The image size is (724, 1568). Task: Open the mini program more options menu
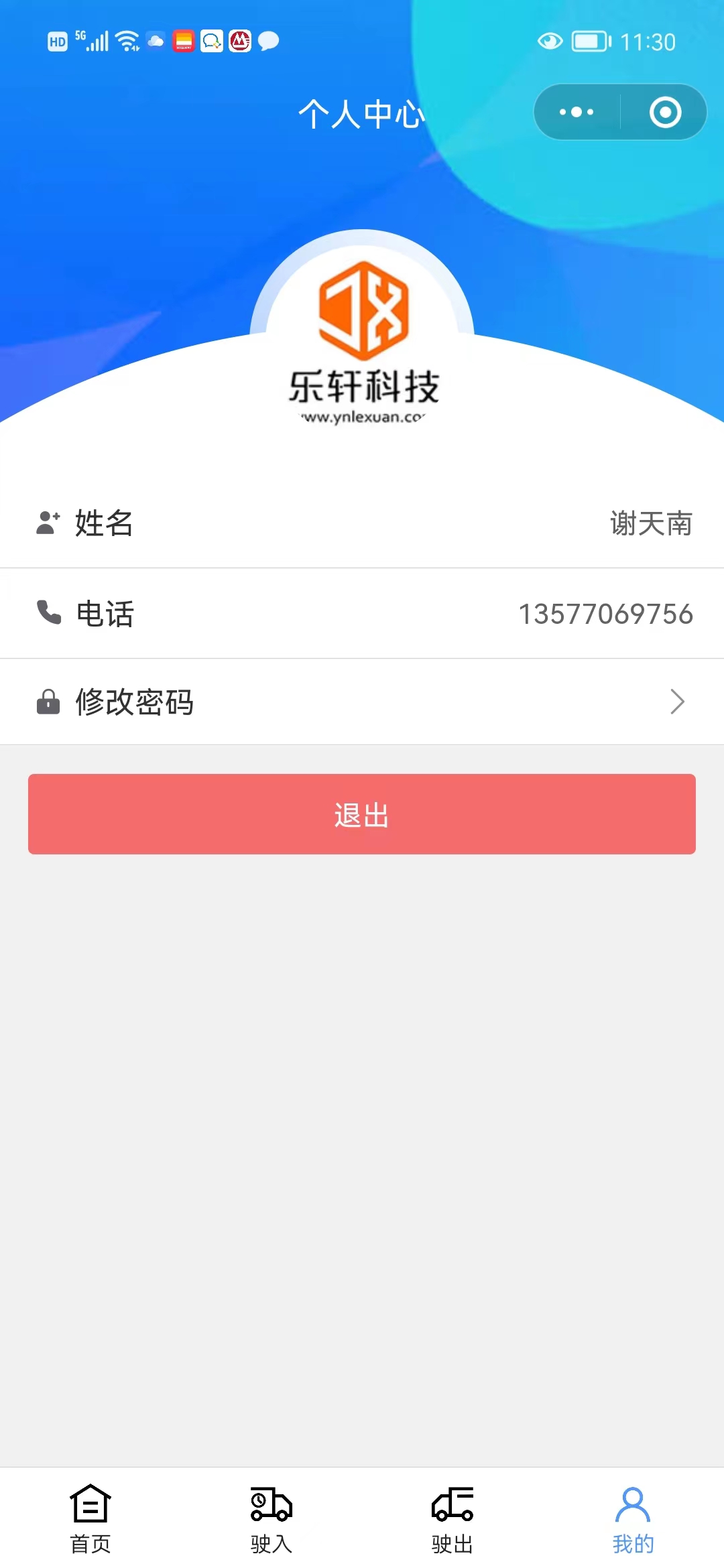(x=577, y=112)
